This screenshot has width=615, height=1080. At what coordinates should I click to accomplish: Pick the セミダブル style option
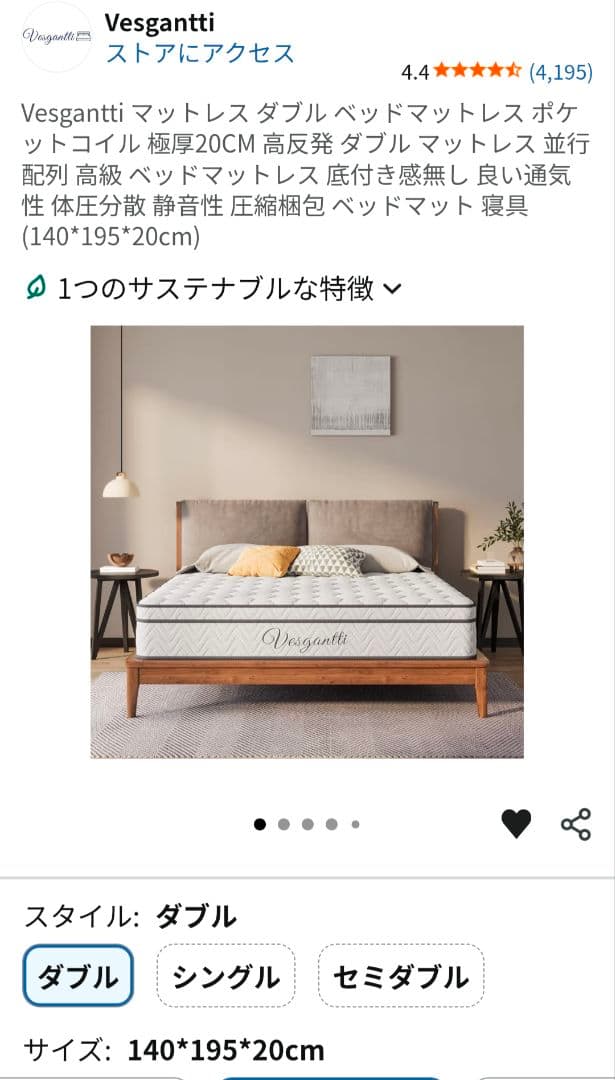pos(400,975)
